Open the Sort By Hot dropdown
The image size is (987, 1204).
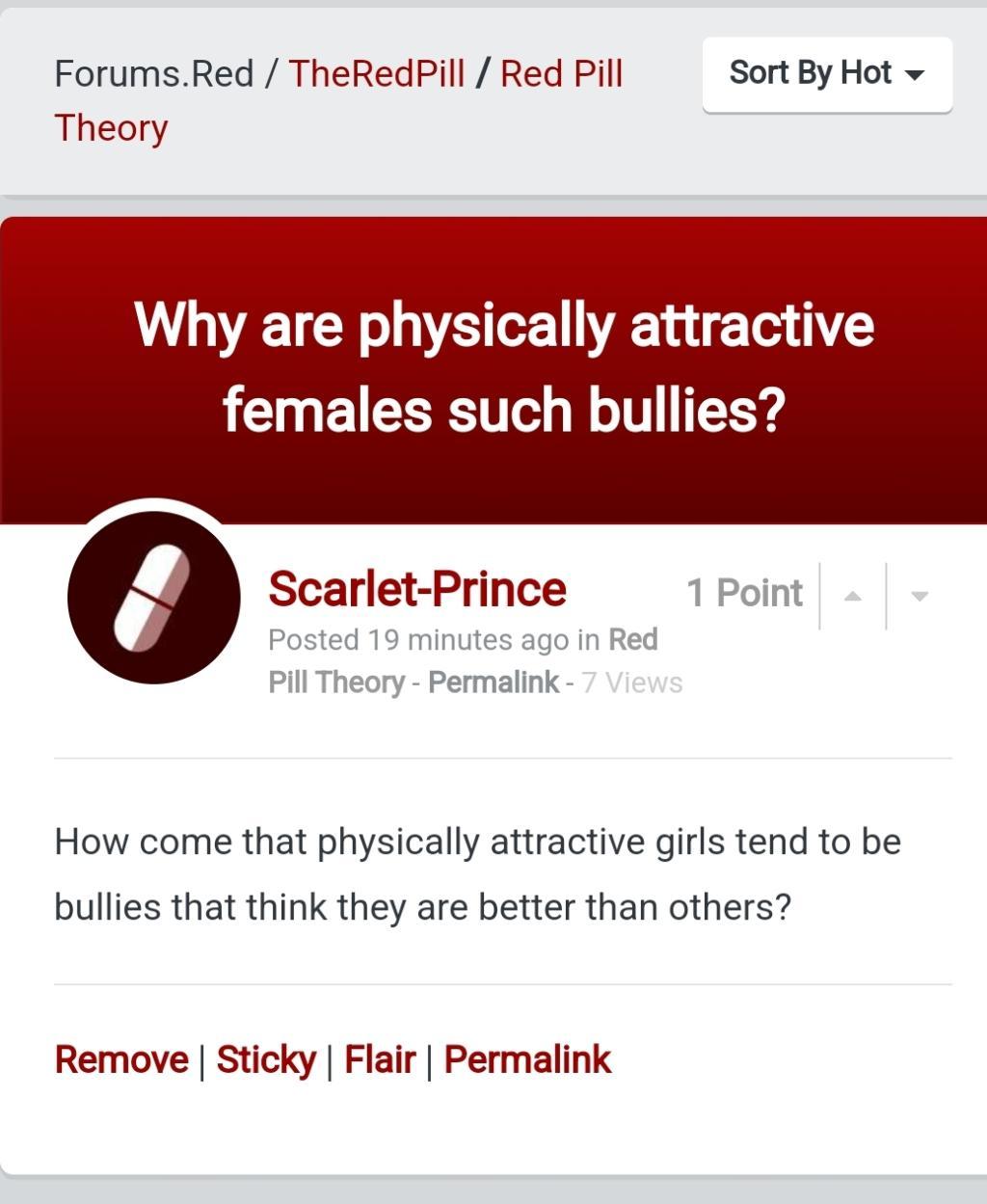tap(826, 74)
